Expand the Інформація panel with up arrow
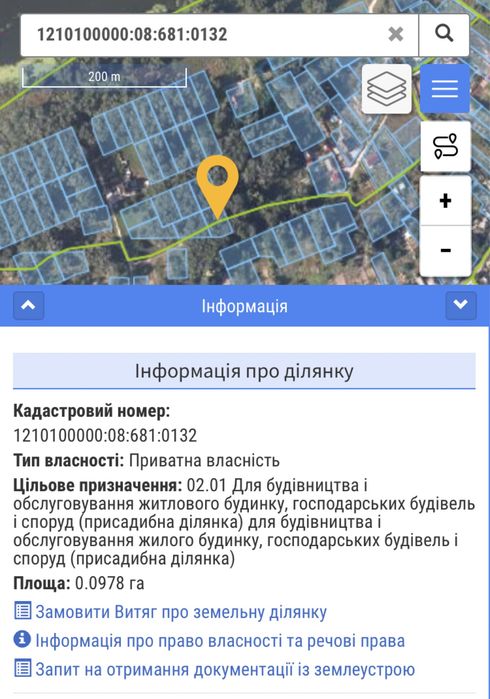Image resolution: width=490 pixels, height=699 pixels. coord(29,305)
